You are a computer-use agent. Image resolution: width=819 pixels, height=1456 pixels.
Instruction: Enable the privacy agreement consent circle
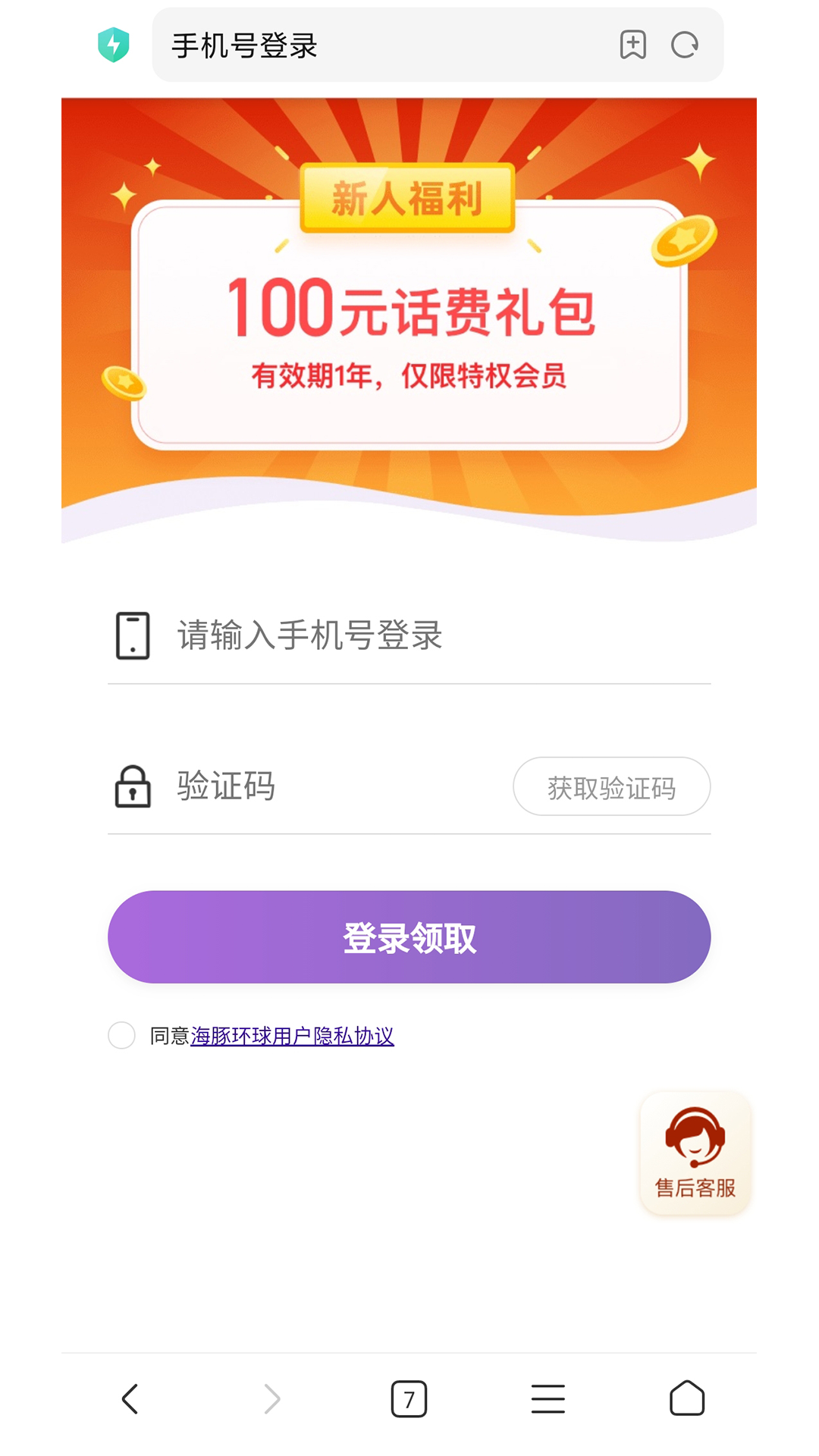121,1034
